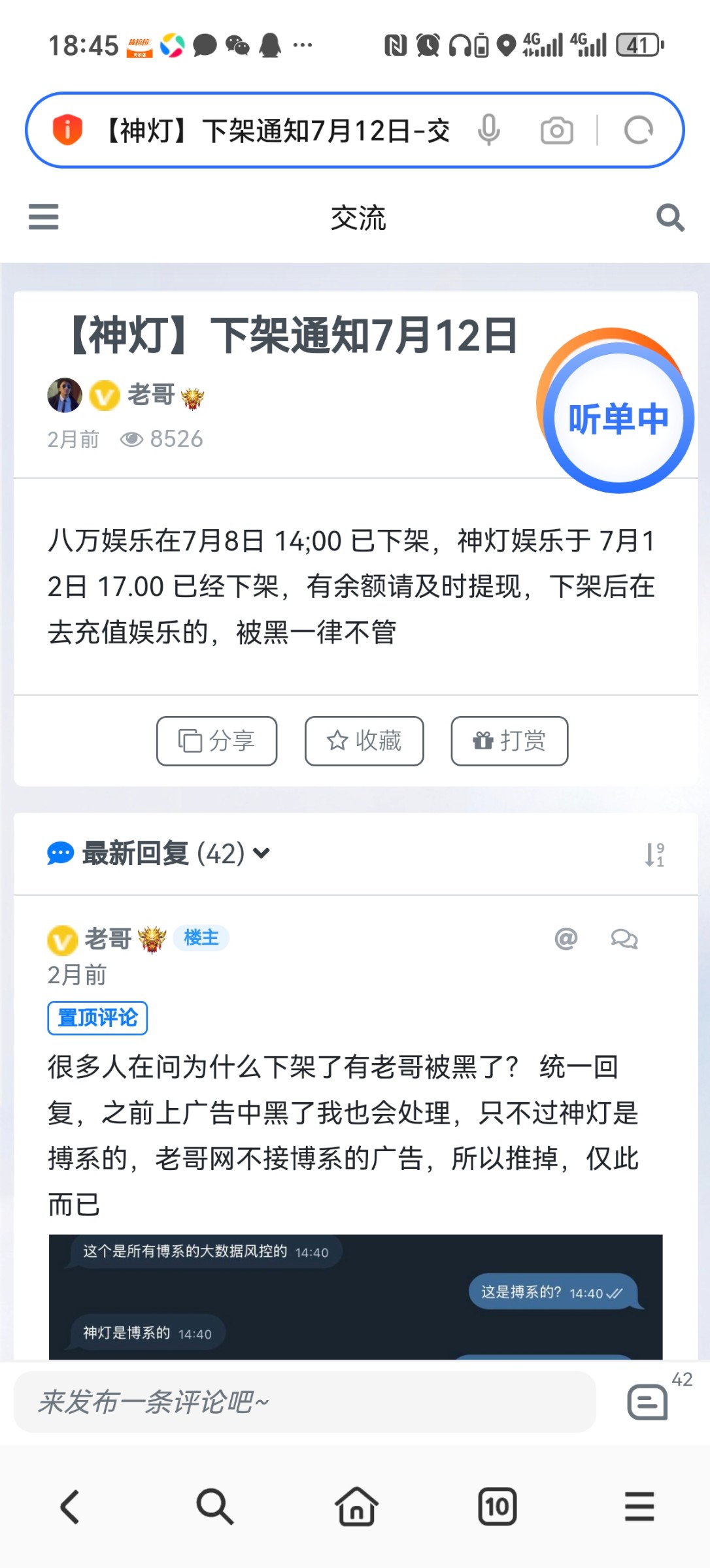Open the 听单中 floating button
This screenshot has width=710, height=1568.
pyautogui.click(x=617, y=418)
